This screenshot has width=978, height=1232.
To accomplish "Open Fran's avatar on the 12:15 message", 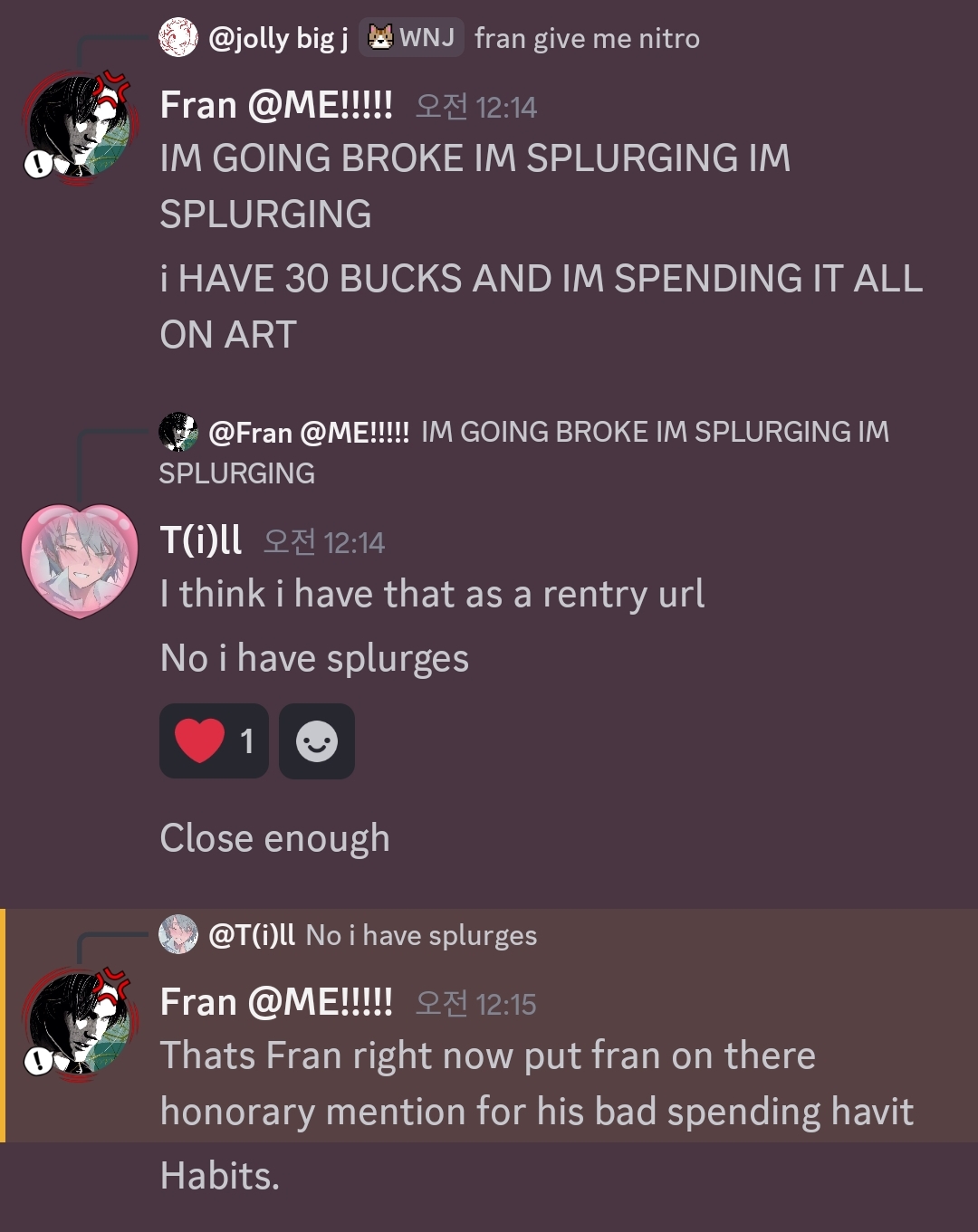I will click(80, 1025).
